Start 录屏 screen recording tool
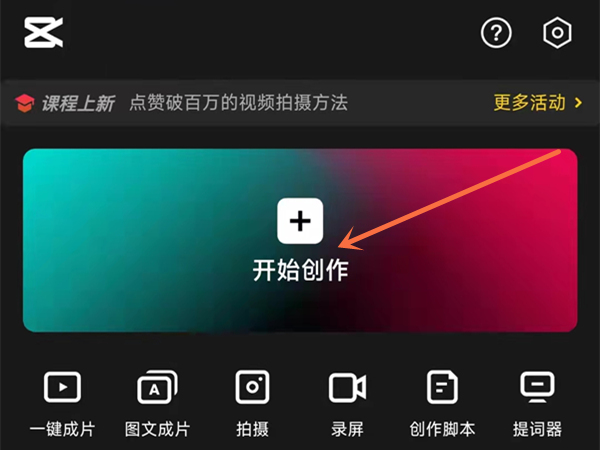 coord(347,403)
